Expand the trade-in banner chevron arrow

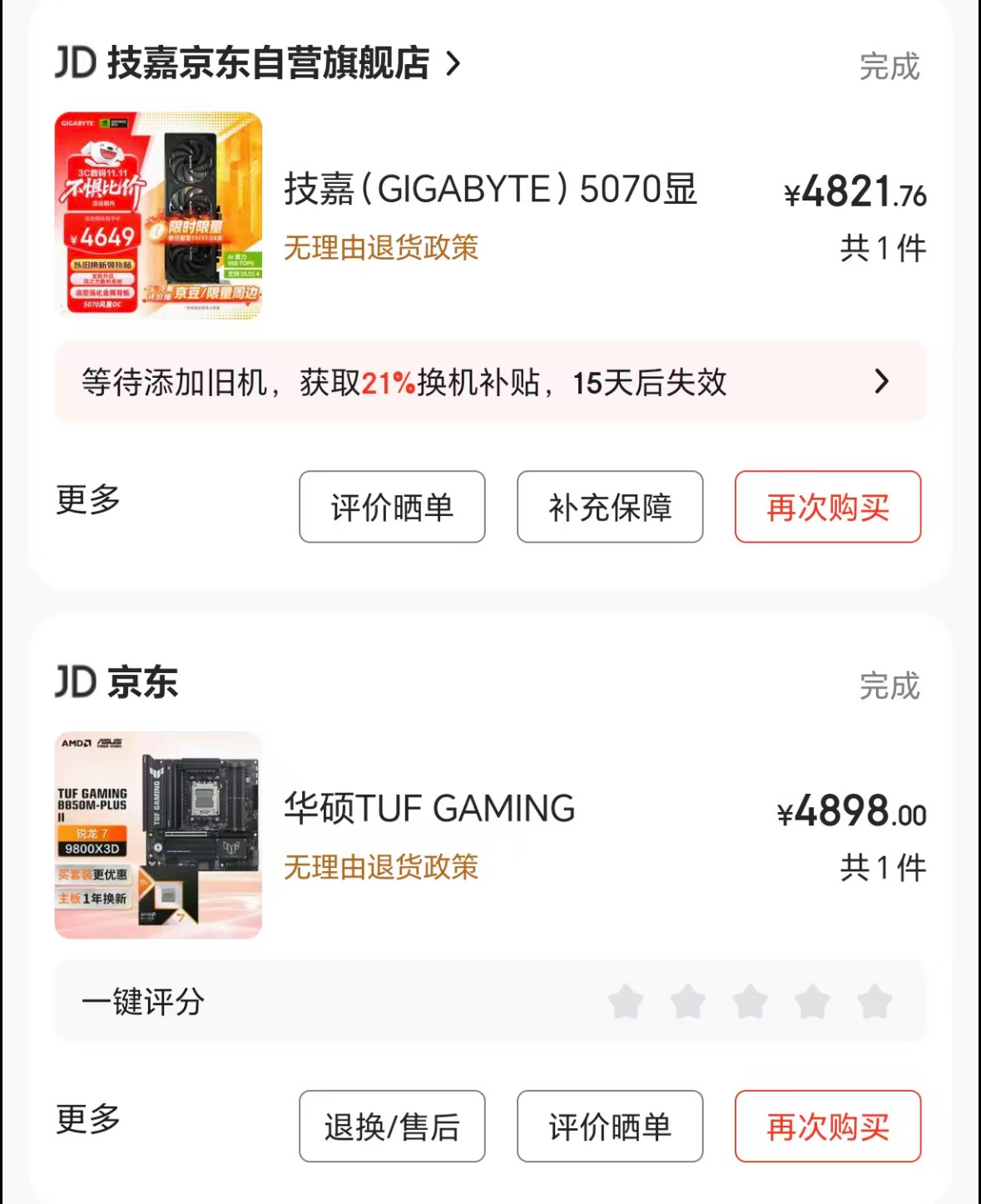click(x=881, y=382)
